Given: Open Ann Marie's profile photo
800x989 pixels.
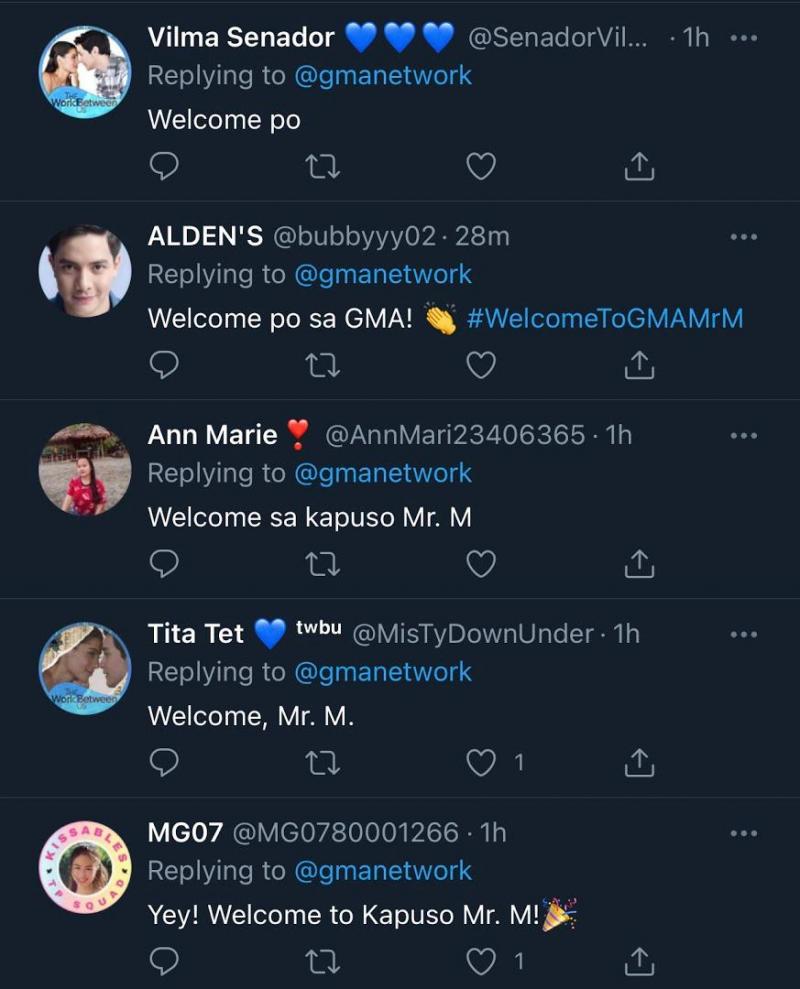Looking at the screenshot, I should [x=85, y=470].
